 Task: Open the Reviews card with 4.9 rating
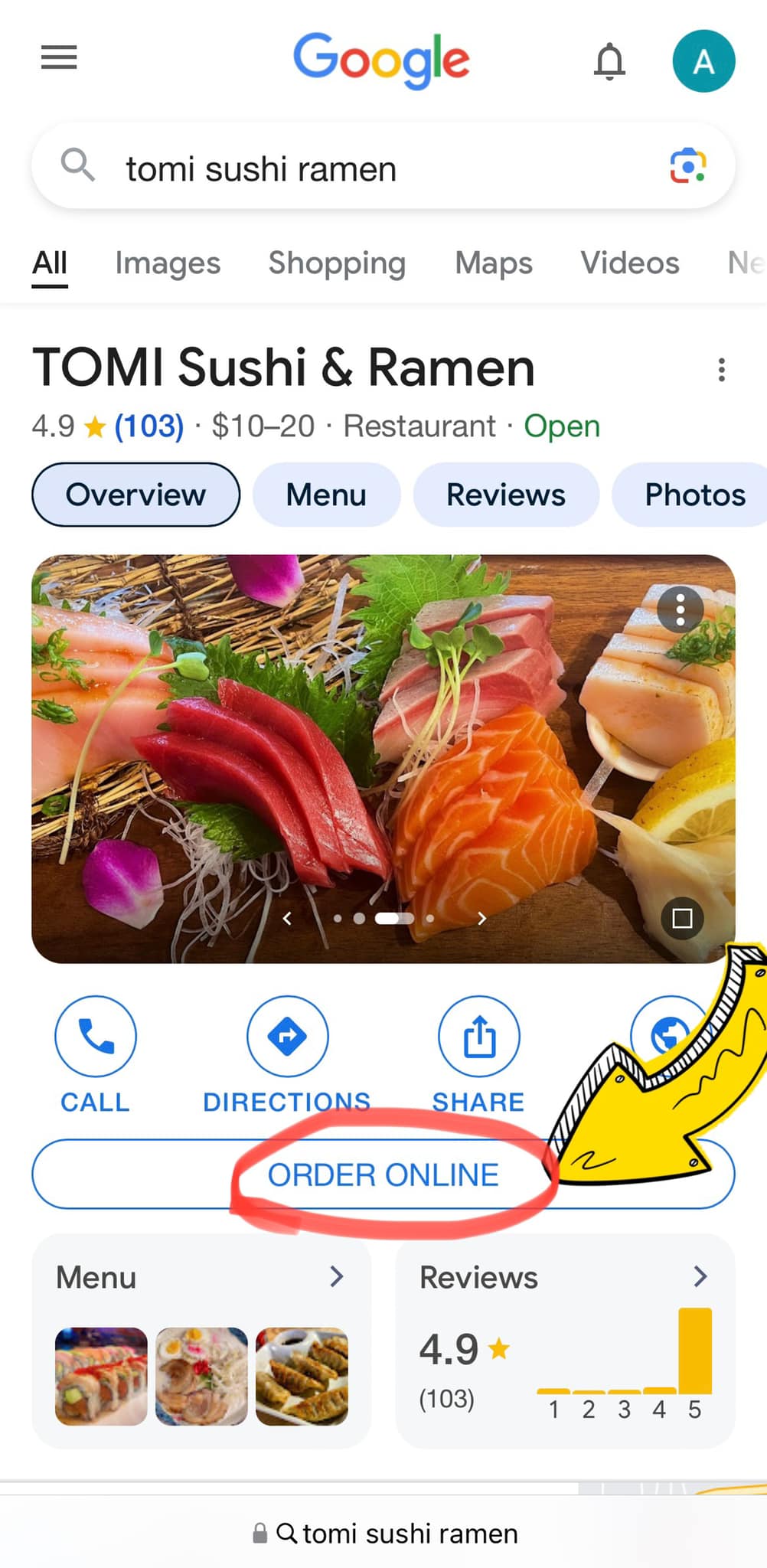point(565,1340)
